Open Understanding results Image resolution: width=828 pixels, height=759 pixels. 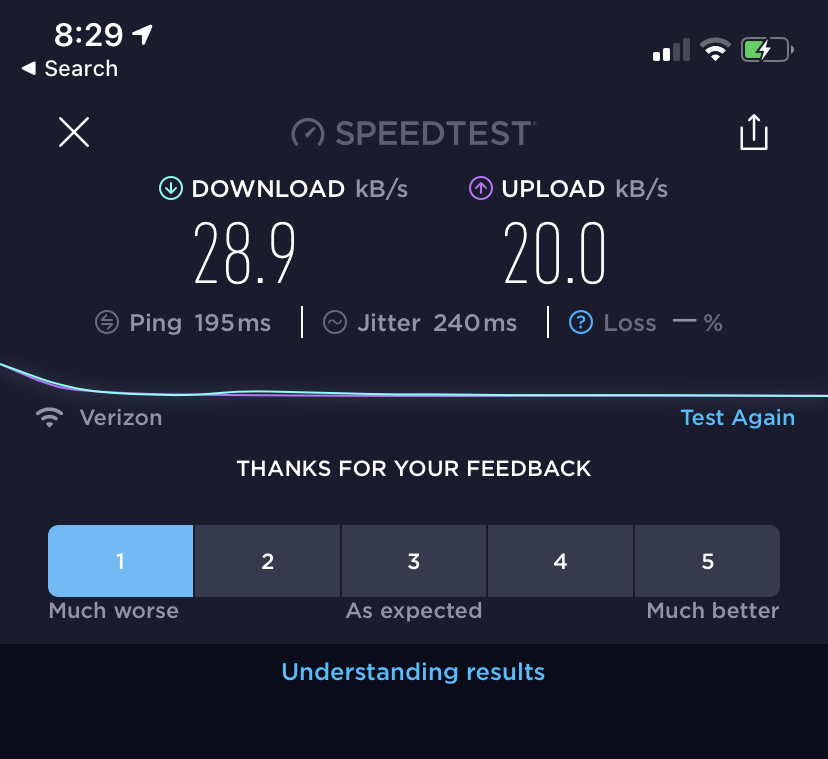[x=413, y=671]
